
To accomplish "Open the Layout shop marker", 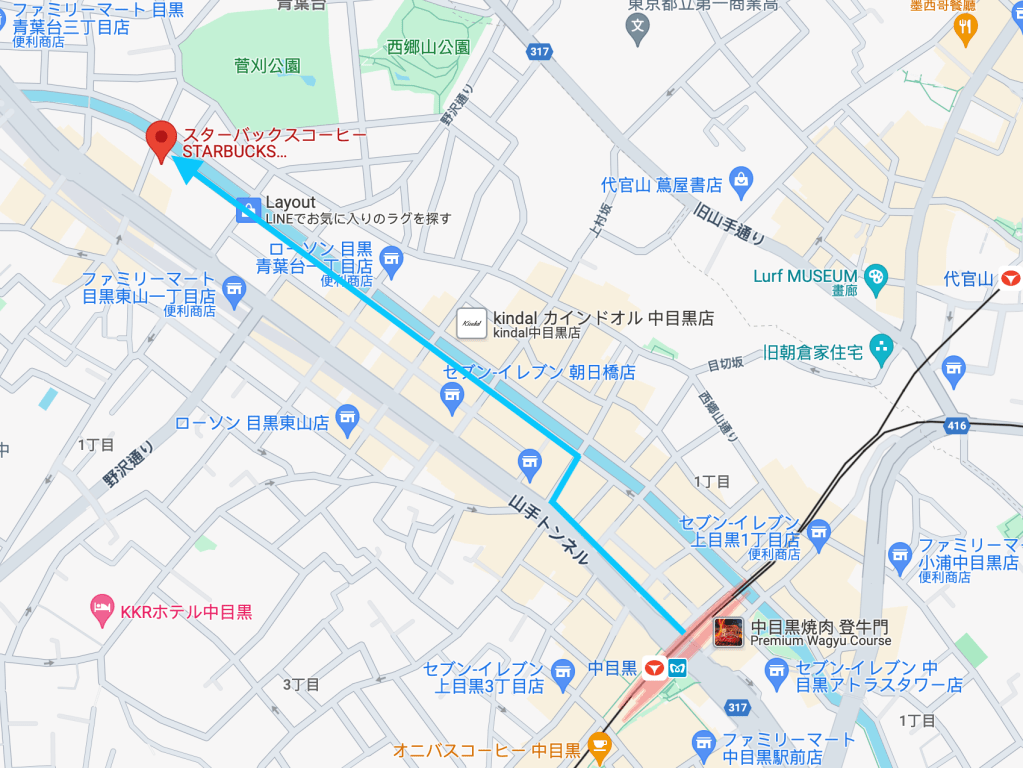I will pyautogui.click(x=248, y=209).
